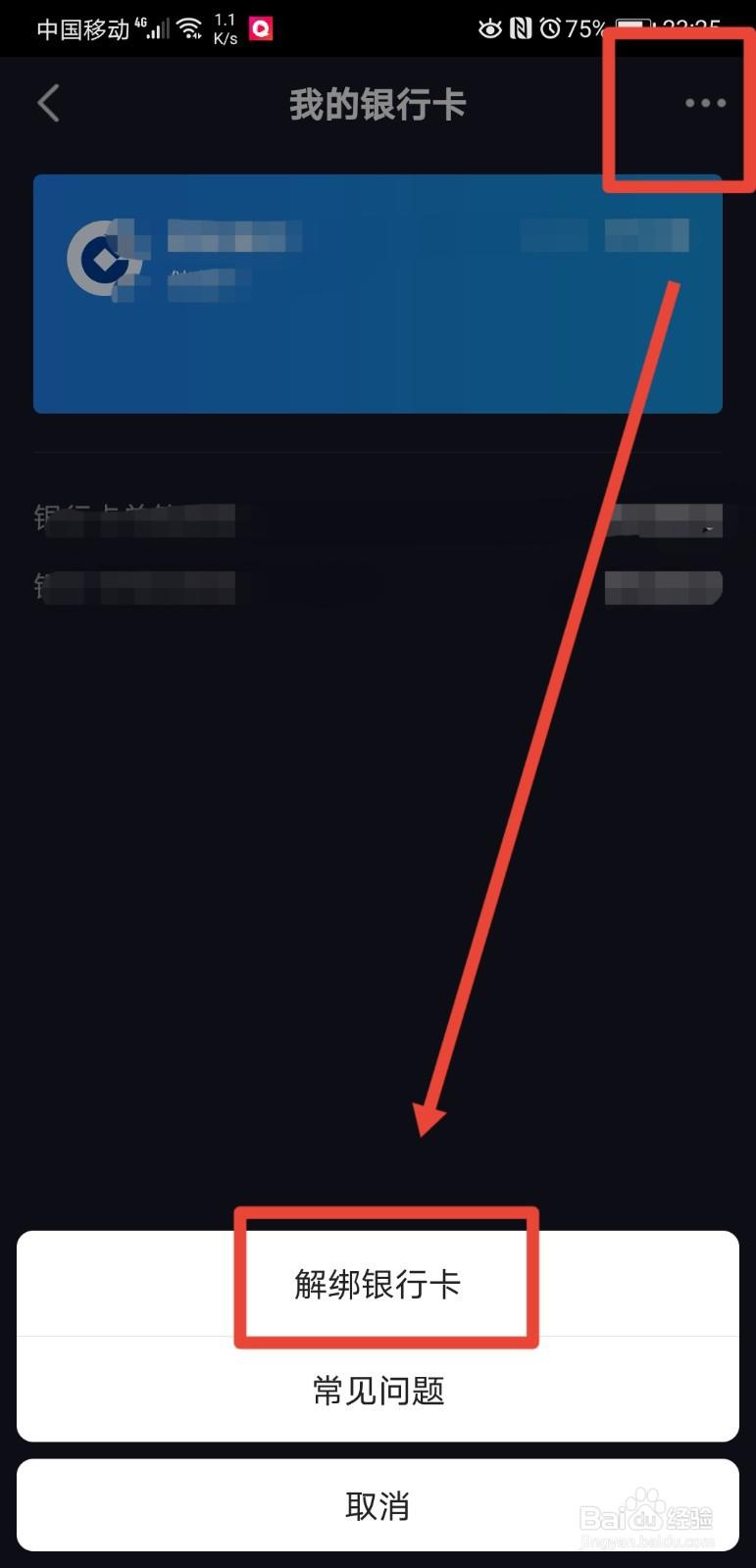Go back with the top-left arrow
The height and width of the screenshot is (1568, 756).
coord(49,103)
